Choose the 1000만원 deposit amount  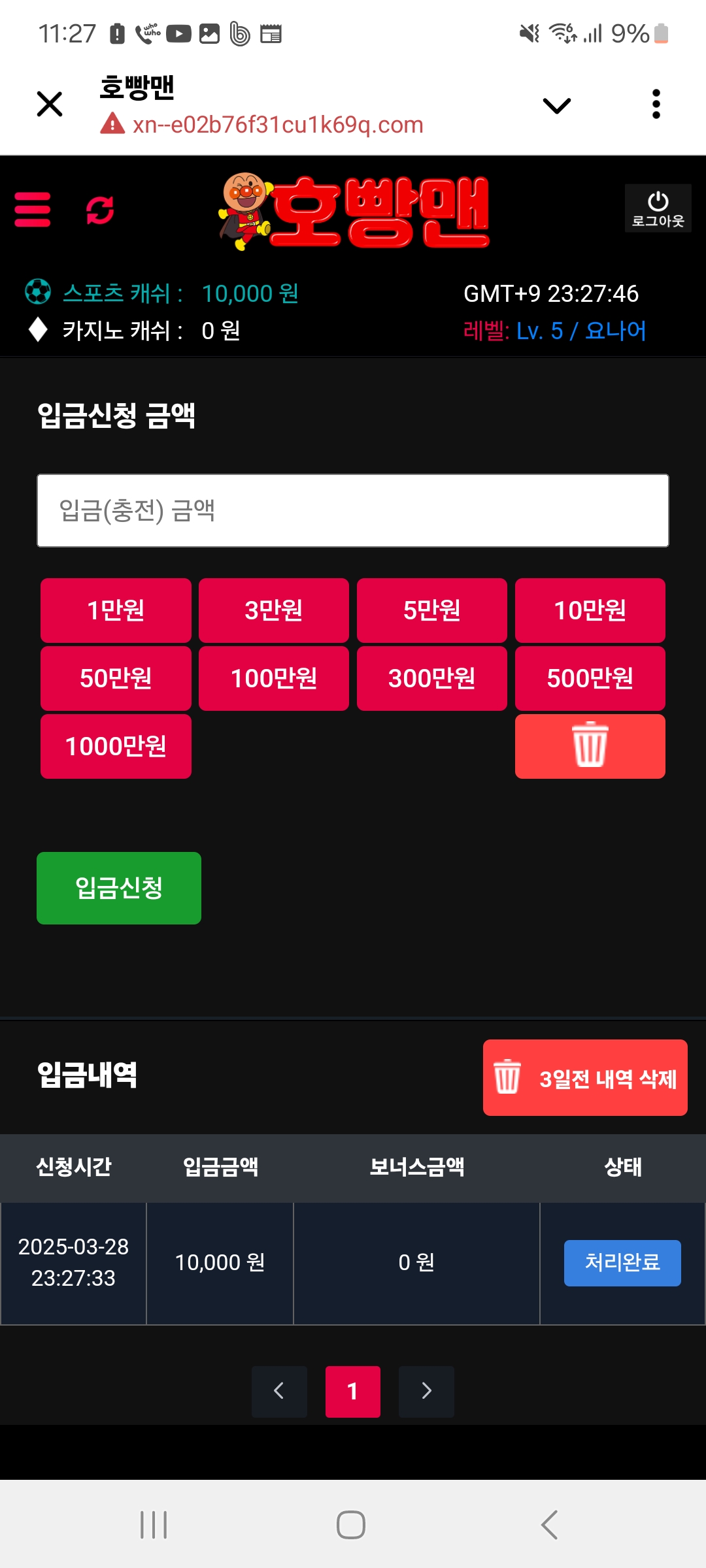click(x=116, y=746)
